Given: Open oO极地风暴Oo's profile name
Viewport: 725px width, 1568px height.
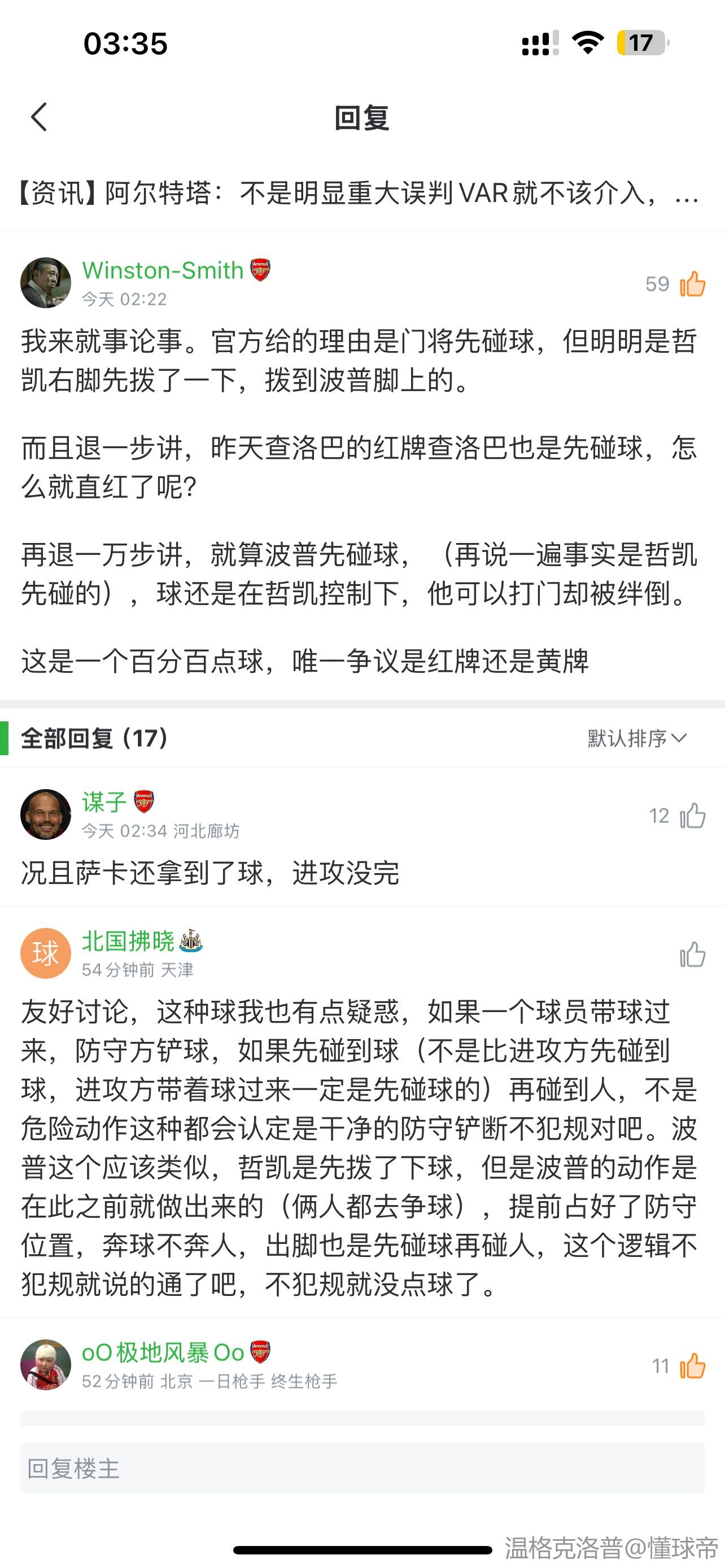Looking at the screenshot, I should pyautogui.click(x=163, y=1352).
